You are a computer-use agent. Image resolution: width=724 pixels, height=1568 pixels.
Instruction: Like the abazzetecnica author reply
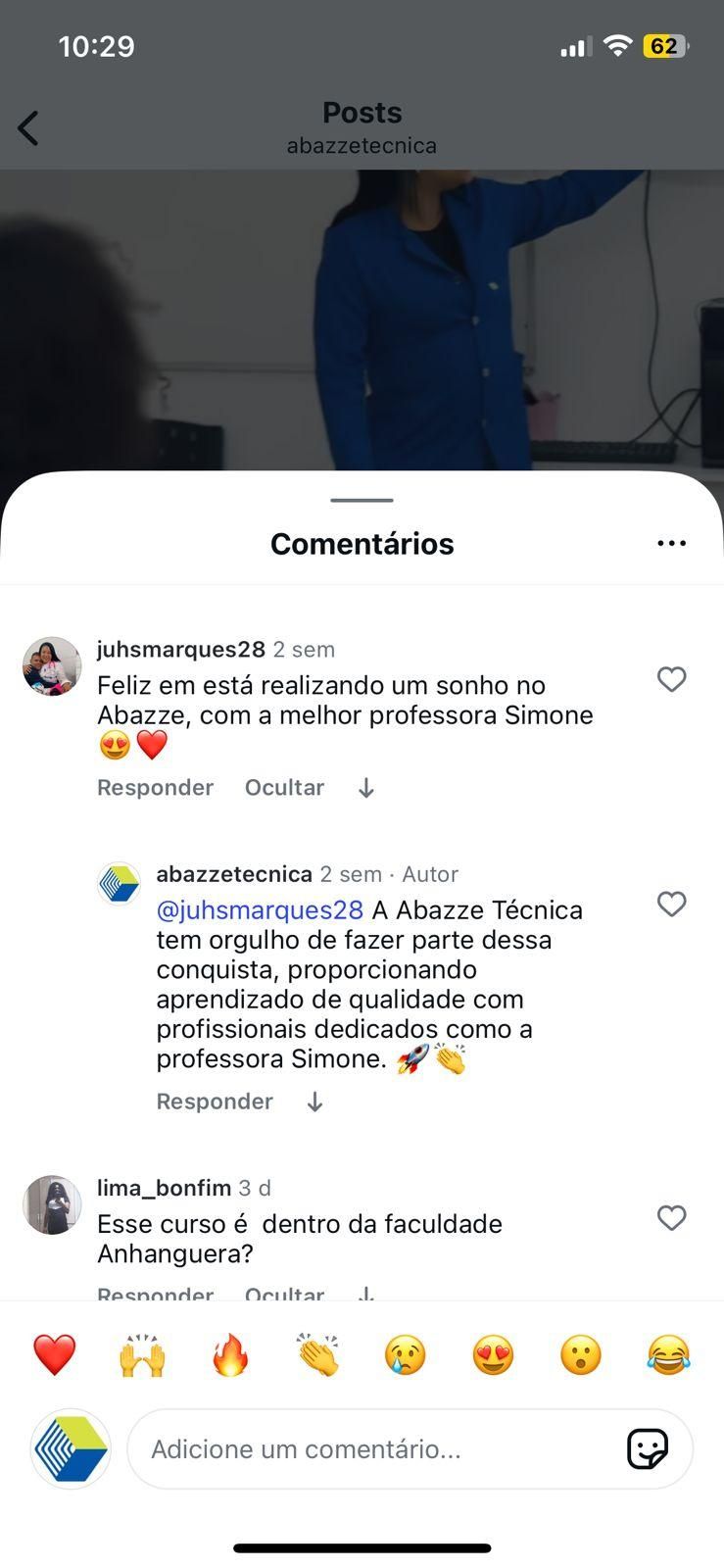(671, 904)
